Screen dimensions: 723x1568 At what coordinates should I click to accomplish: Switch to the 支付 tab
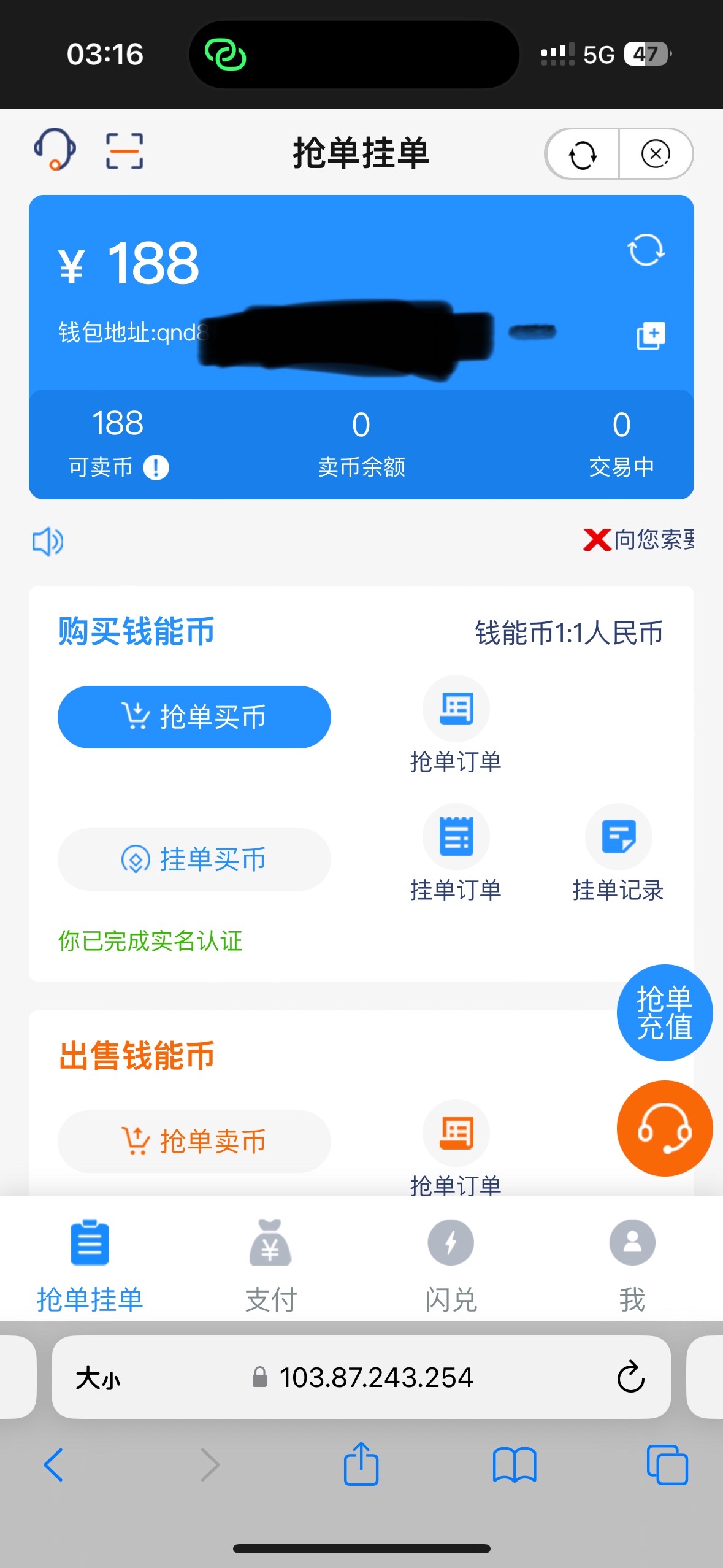270,1265
